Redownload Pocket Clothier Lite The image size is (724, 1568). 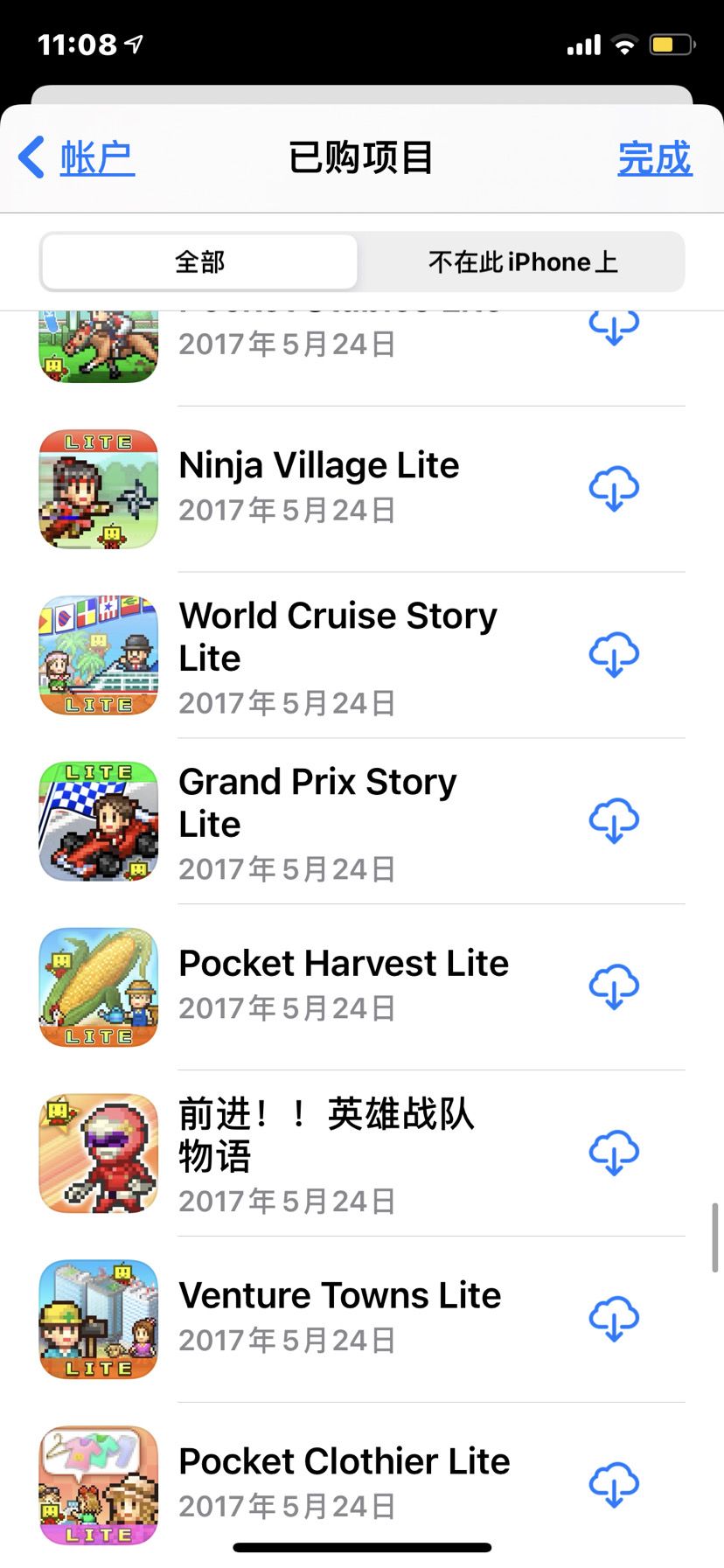614,1485
